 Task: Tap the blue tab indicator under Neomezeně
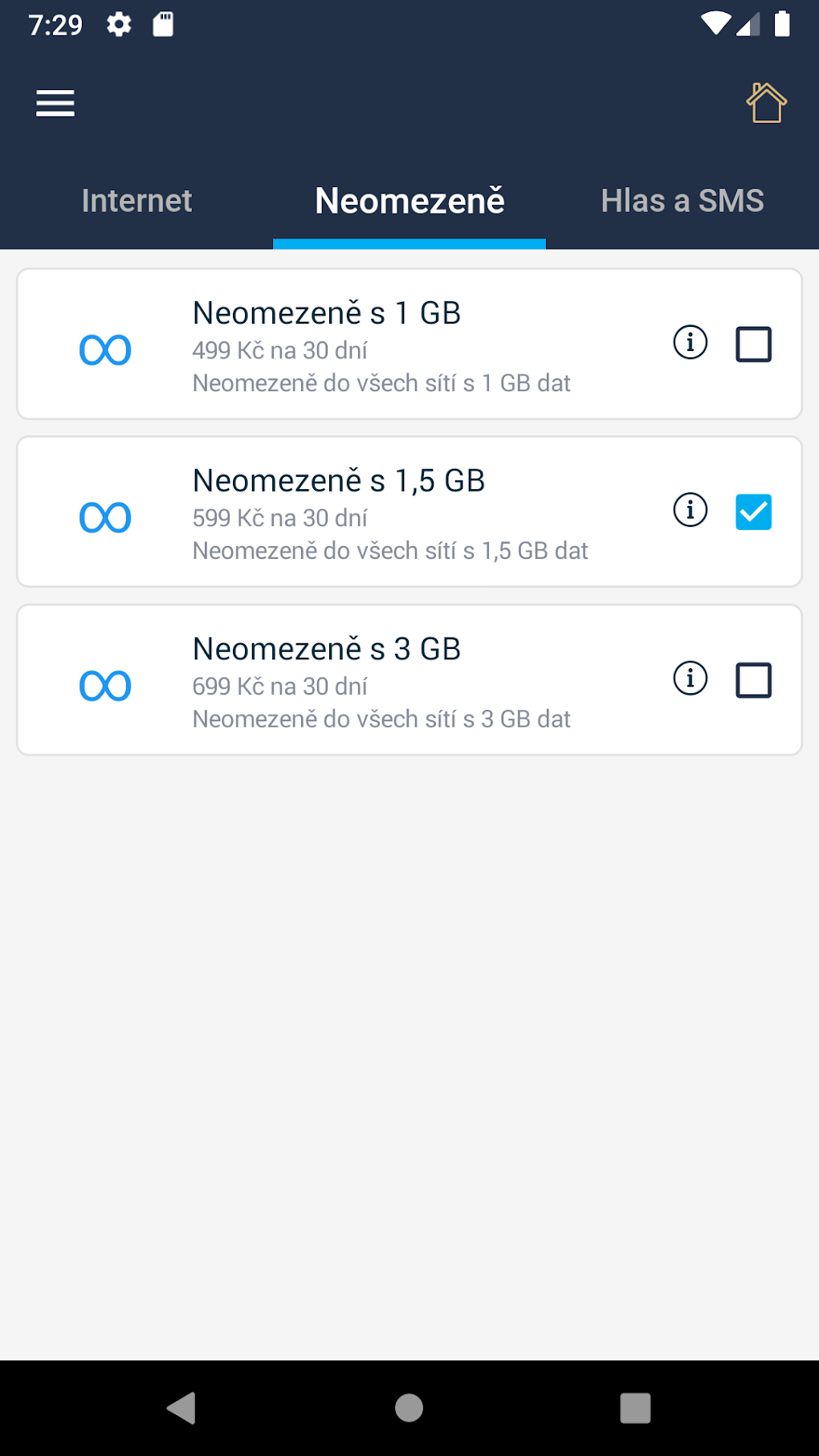[x=409, y=243]
